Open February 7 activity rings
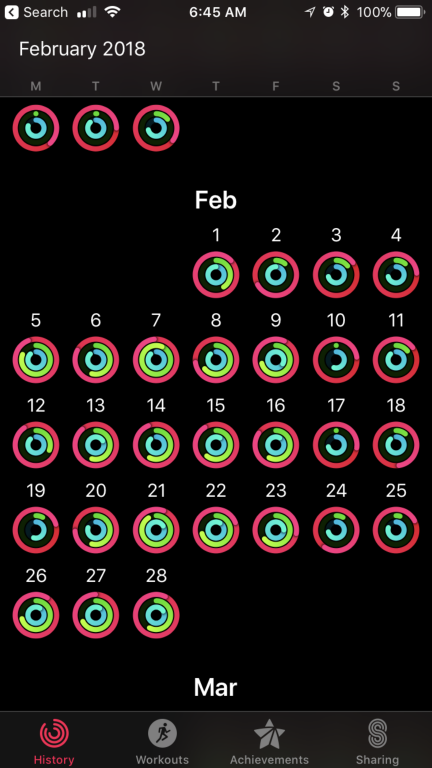This screenshot has width=432, height=768. pos(156,360)
